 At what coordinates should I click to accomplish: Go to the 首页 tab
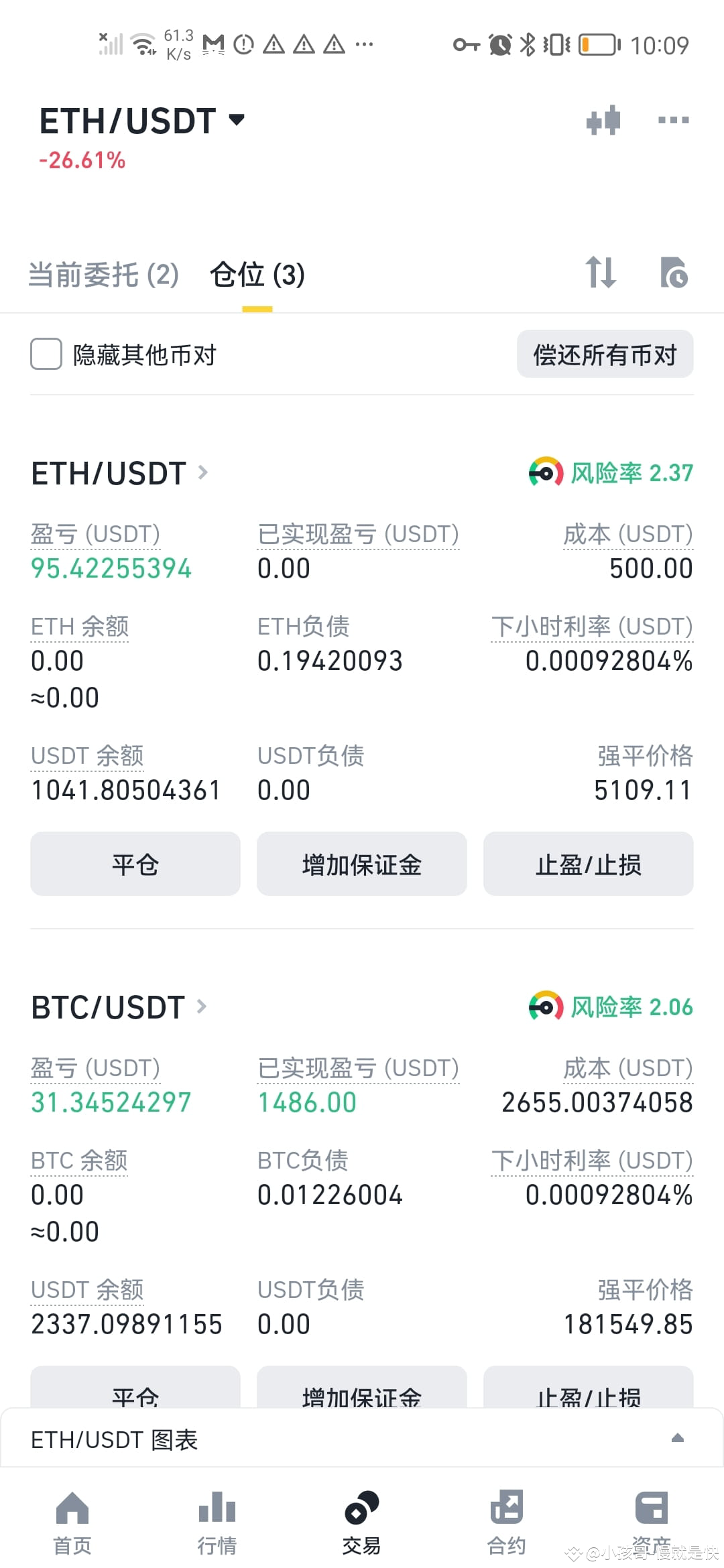coord(72,1524)
